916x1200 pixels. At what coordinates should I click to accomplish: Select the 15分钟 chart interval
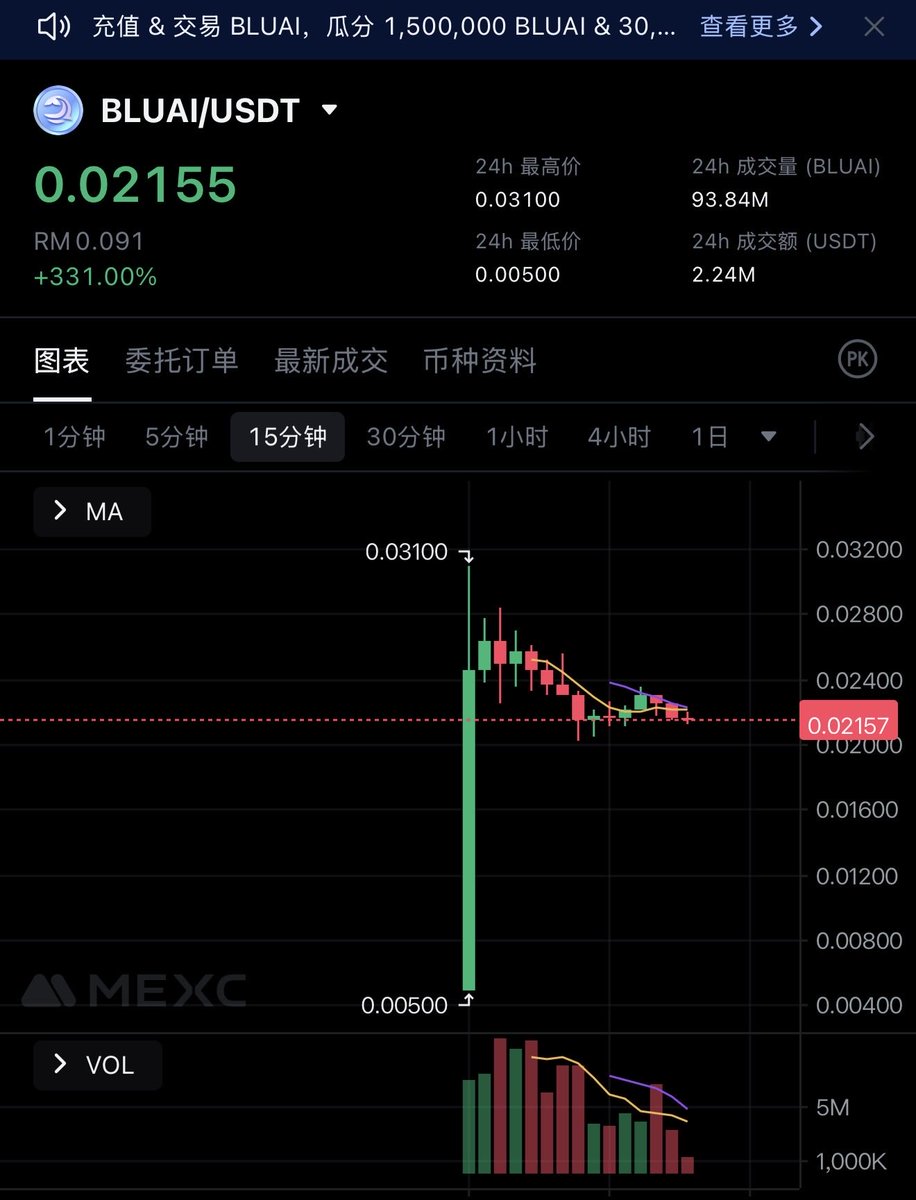(288, 437)
